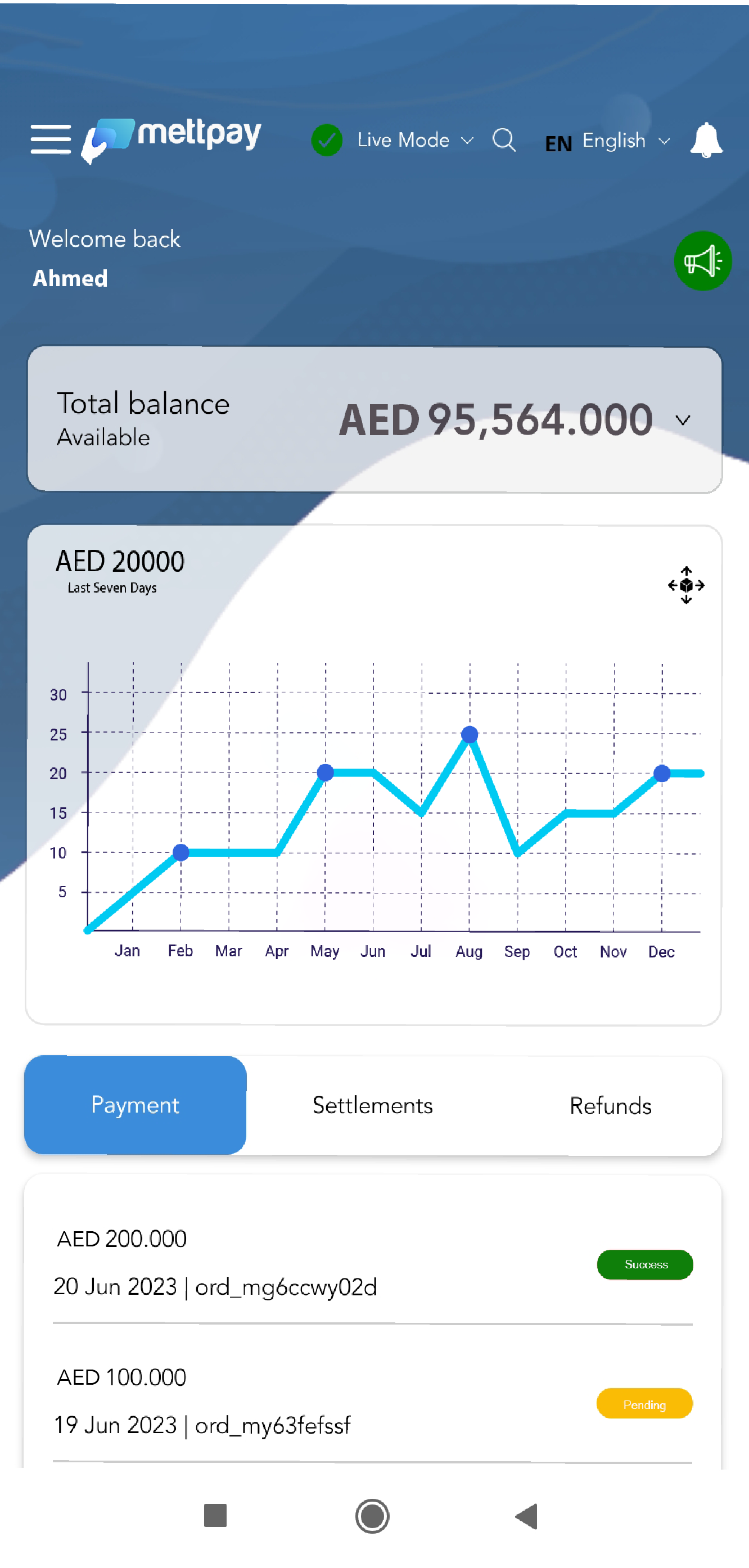Switch to the Settlements tab
This screenshot has height=1568, width=749.
click(373, 1105)
